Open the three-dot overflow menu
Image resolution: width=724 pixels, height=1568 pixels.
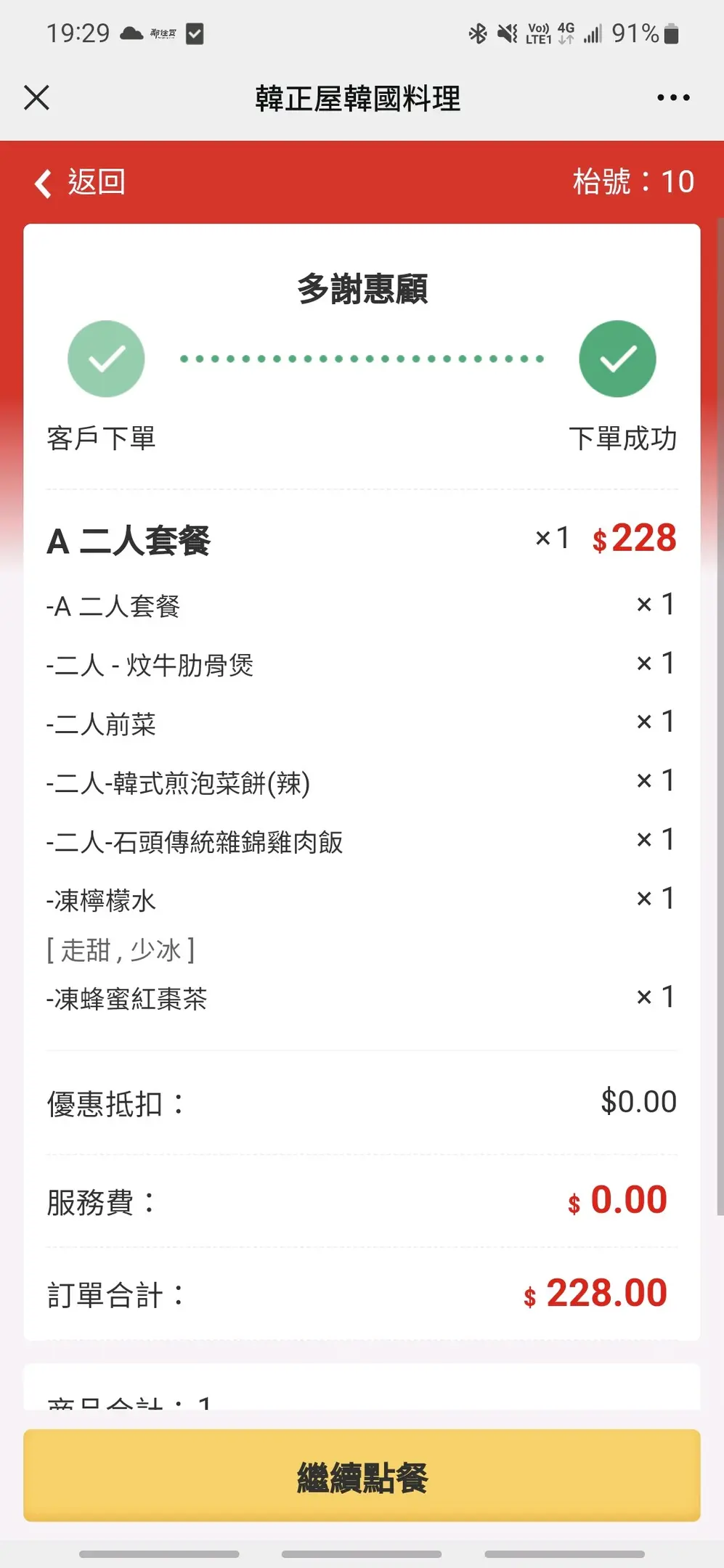(x=673, y=97)
